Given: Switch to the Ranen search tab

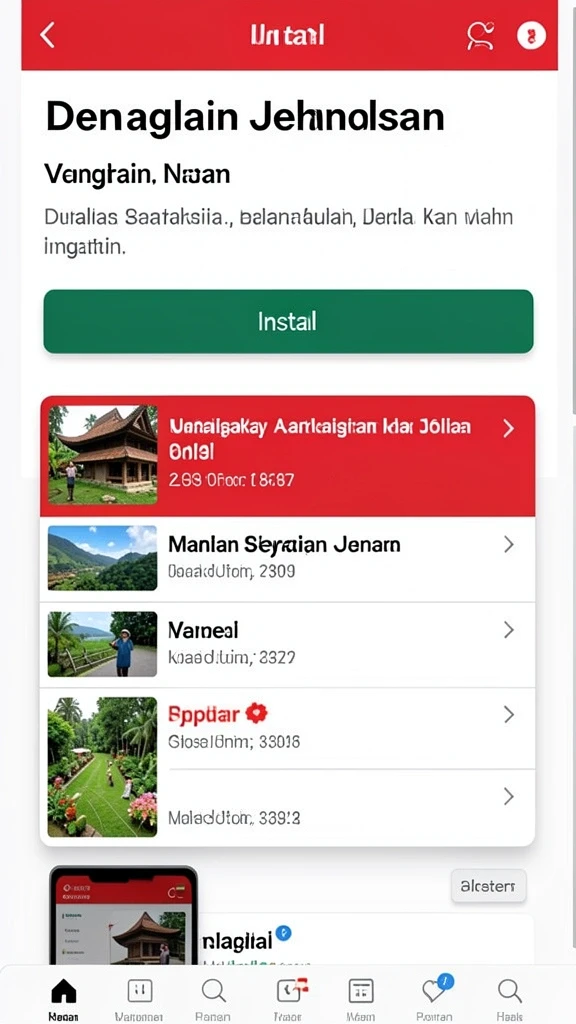Looking at the screenshot, I should click(x=213, y=998).
